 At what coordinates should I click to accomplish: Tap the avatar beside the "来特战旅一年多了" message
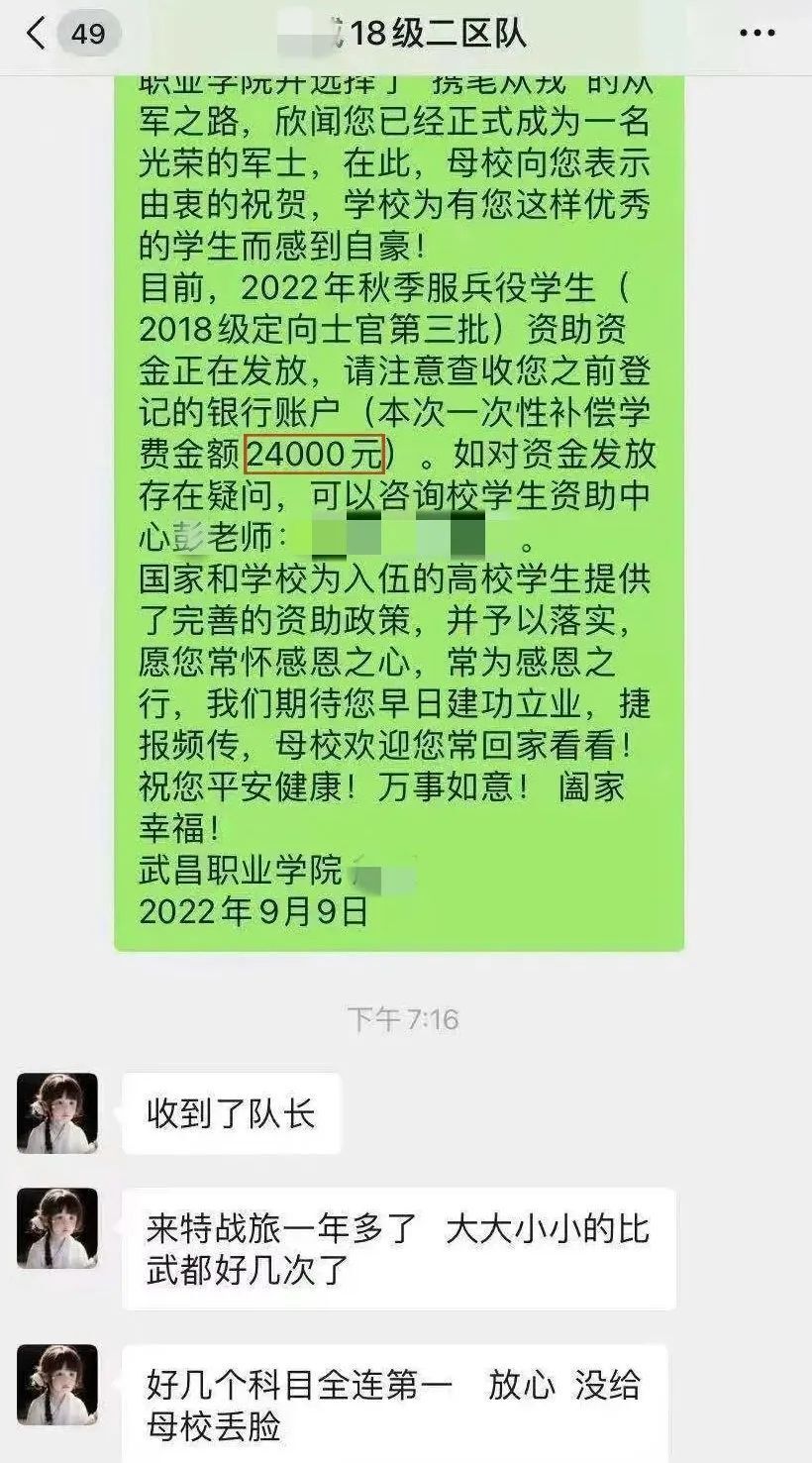[x=57, y=1228]
